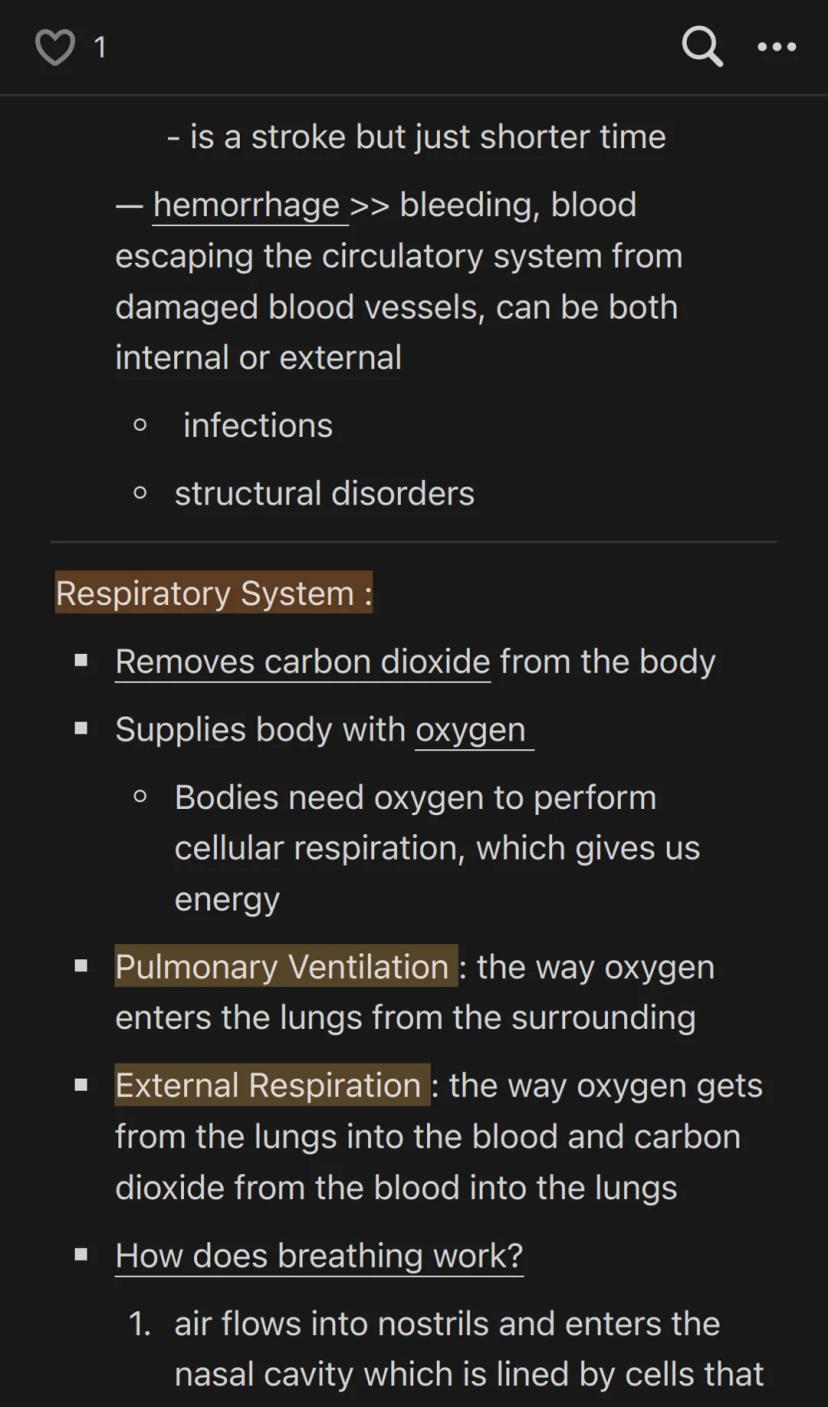Open the three-dot overflow menu

pyautogui.click(x=777, y=47)
